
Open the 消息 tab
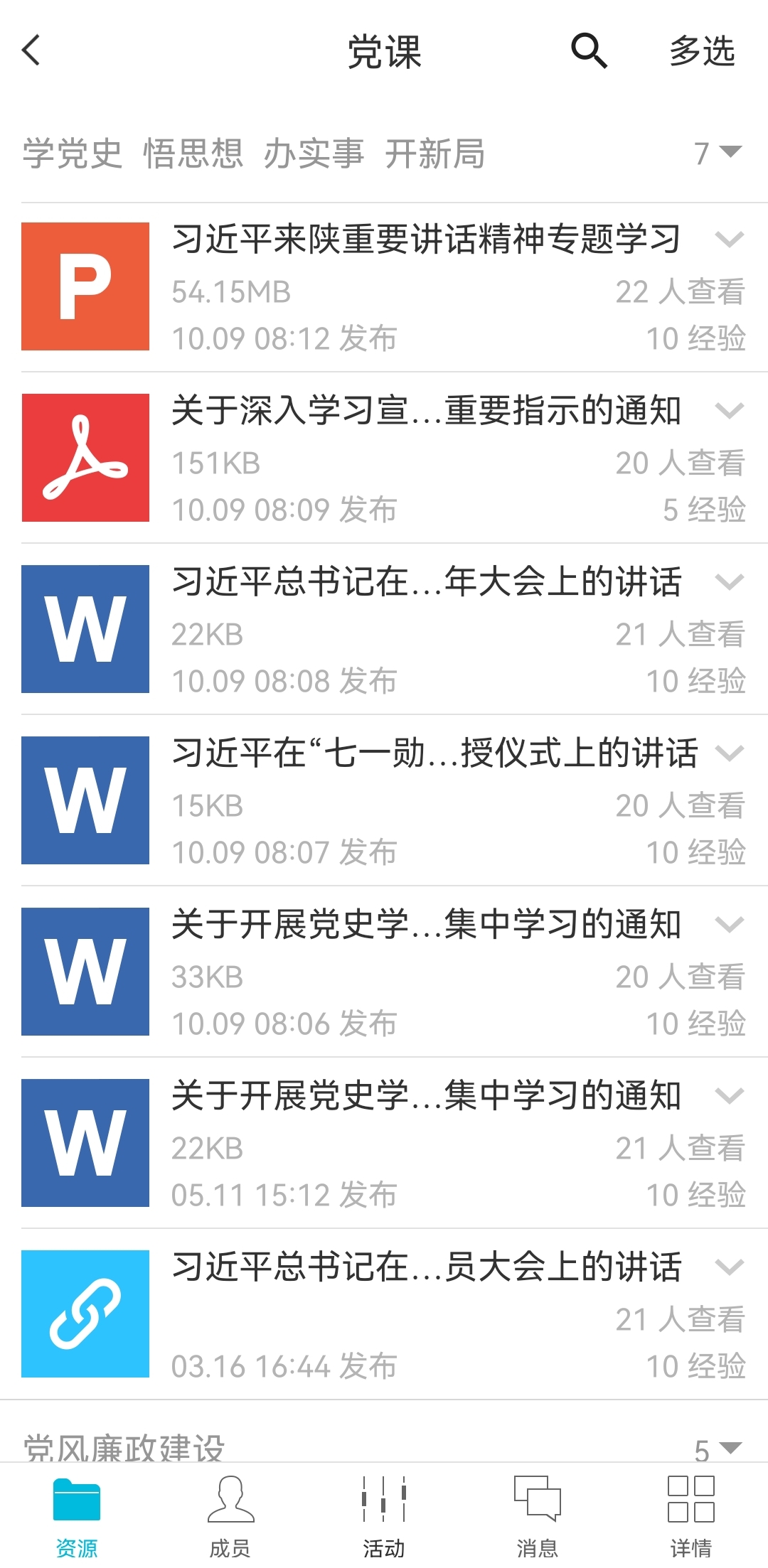pyautogui.click(x=538, y=1515)
